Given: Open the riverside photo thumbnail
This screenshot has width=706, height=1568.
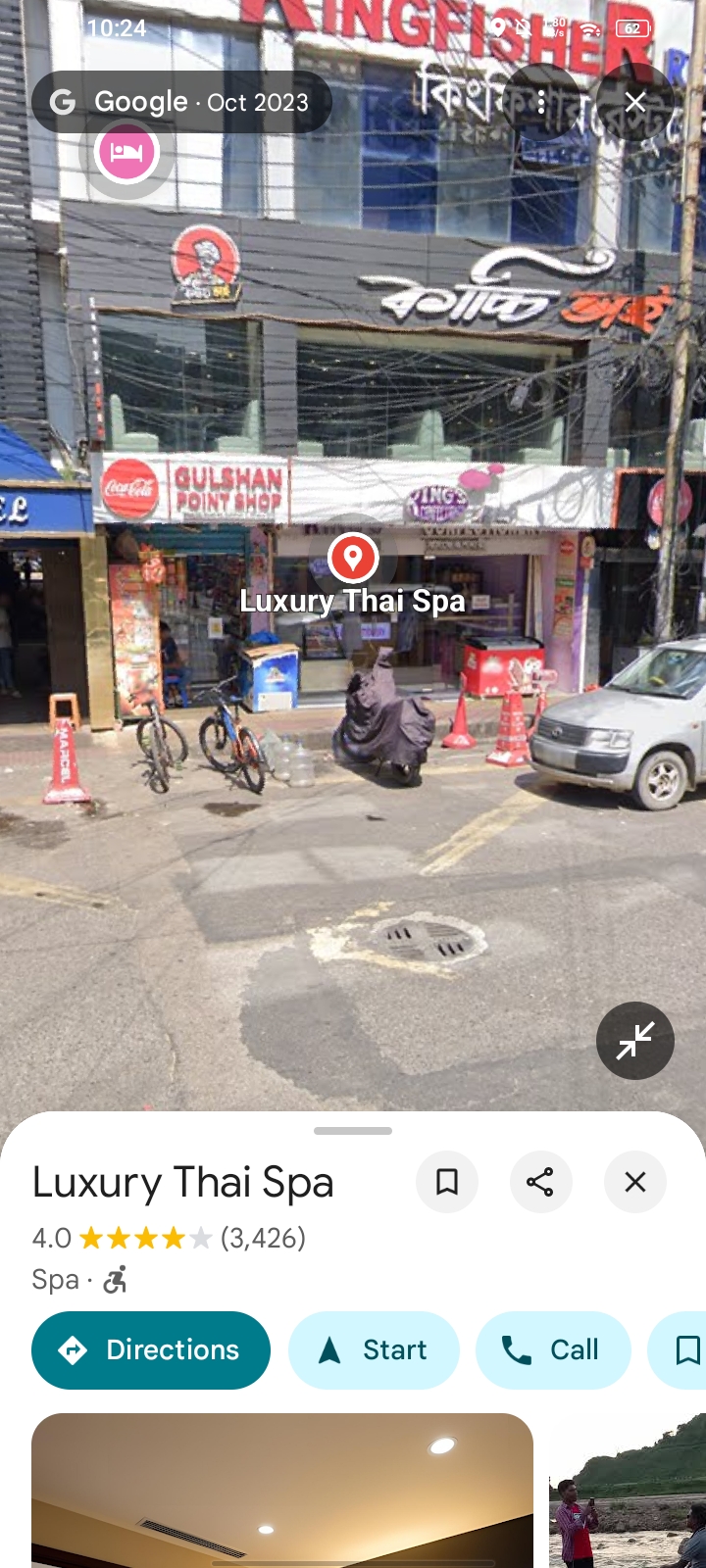Looking at the screenshot, I should point(628,1490).
